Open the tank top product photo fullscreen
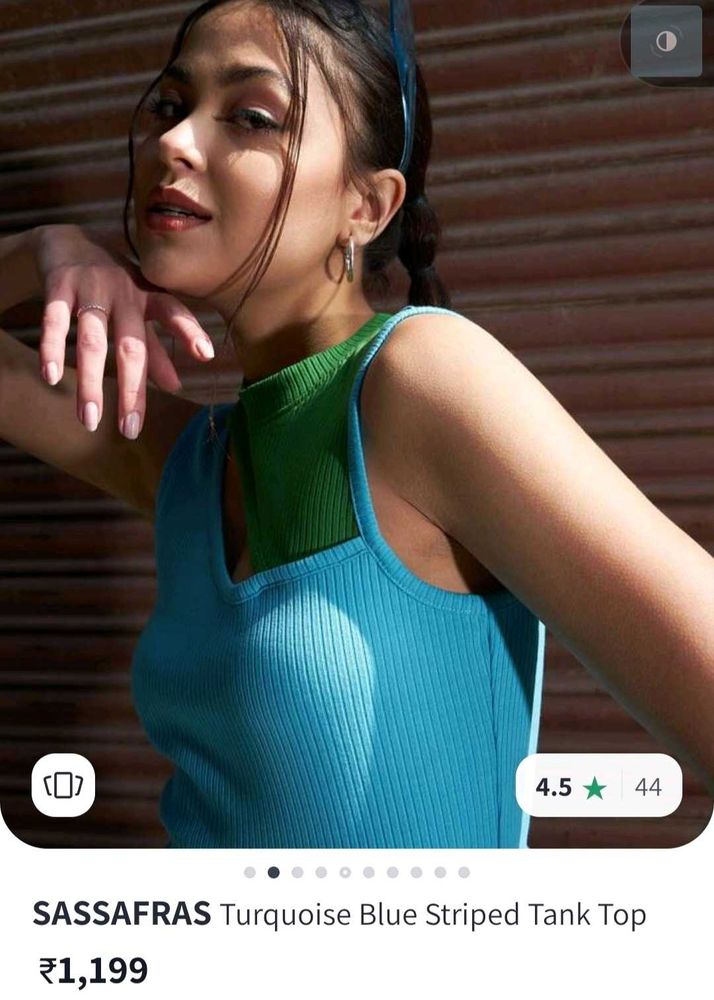Viewport: 714px width, 1000px height. (x=357, y=450)
